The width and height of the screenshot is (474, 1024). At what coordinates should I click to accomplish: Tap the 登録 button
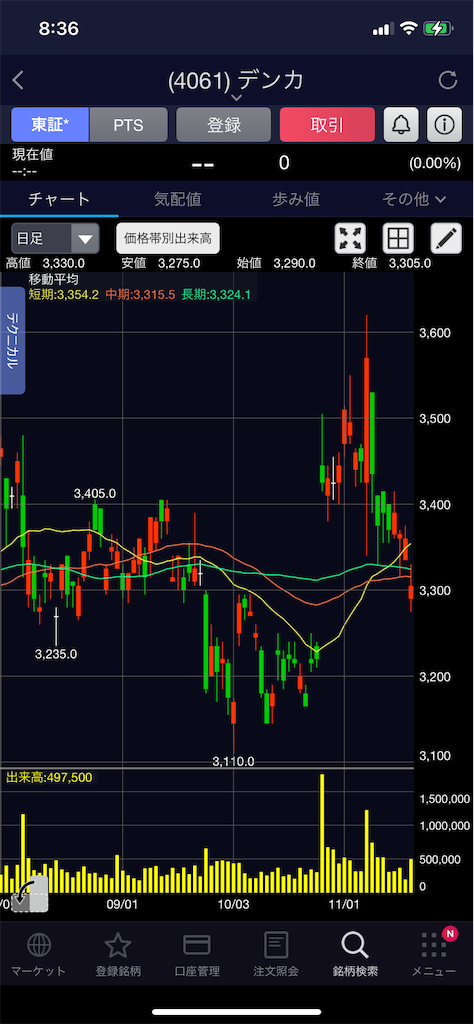point(223,125)
